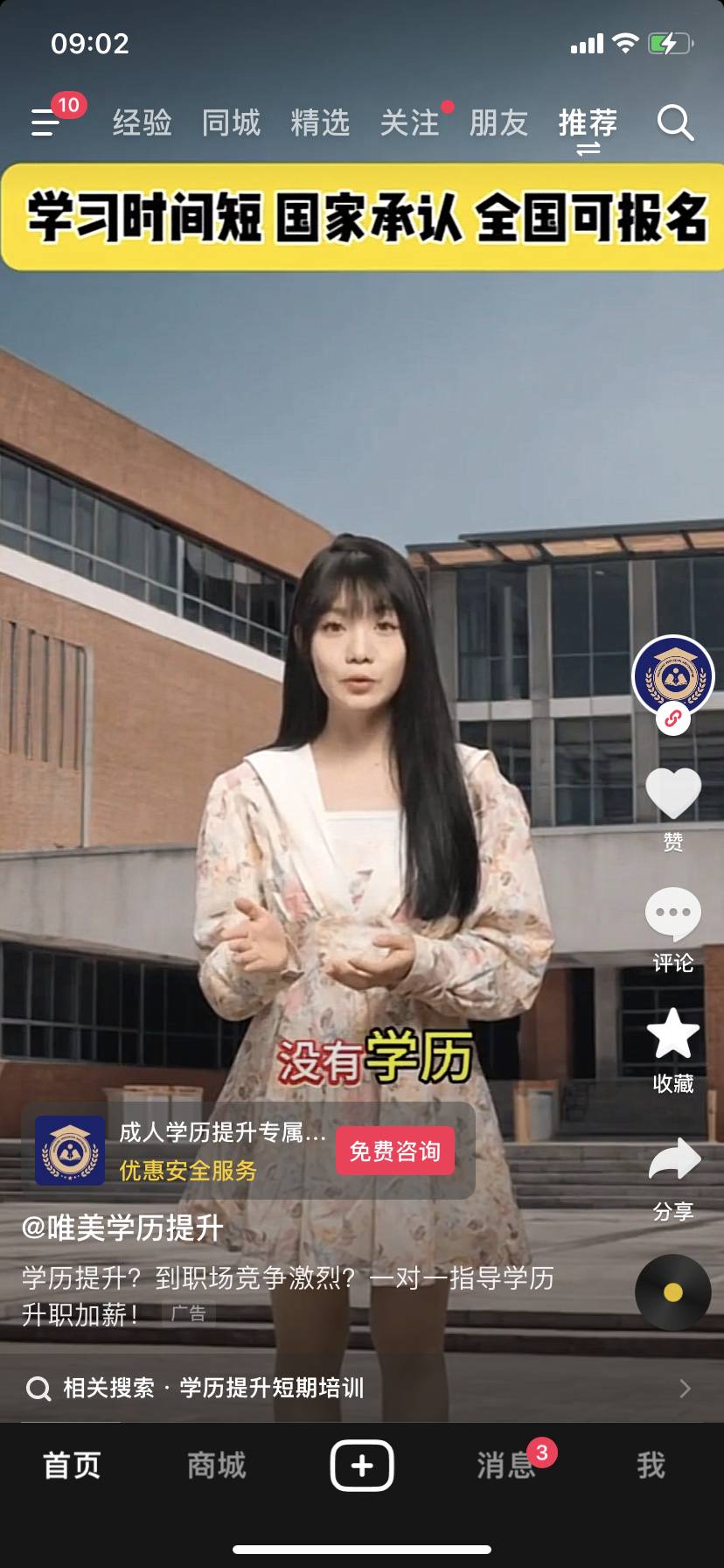
Task: Create a new post with plus button
Action: click(x=362, y=1465)
